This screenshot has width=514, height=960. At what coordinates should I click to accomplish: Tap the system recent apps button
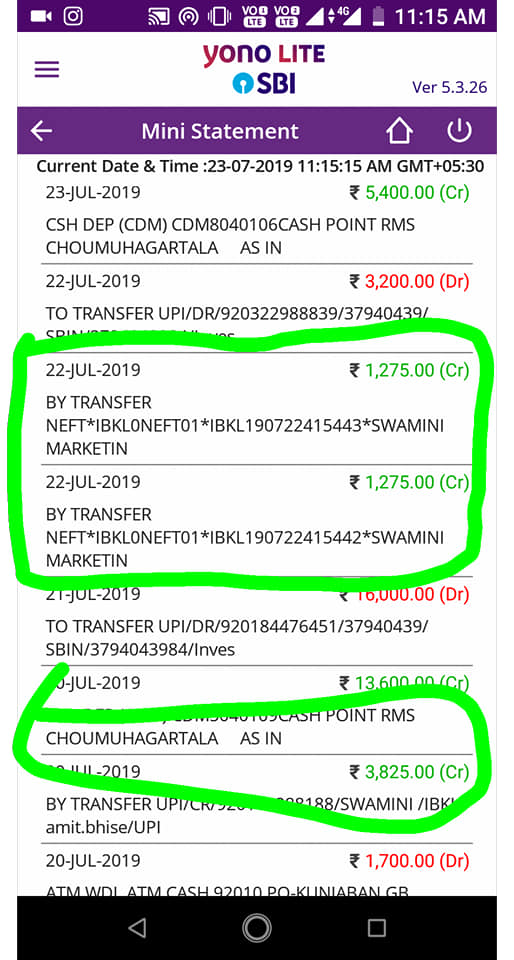376,928
